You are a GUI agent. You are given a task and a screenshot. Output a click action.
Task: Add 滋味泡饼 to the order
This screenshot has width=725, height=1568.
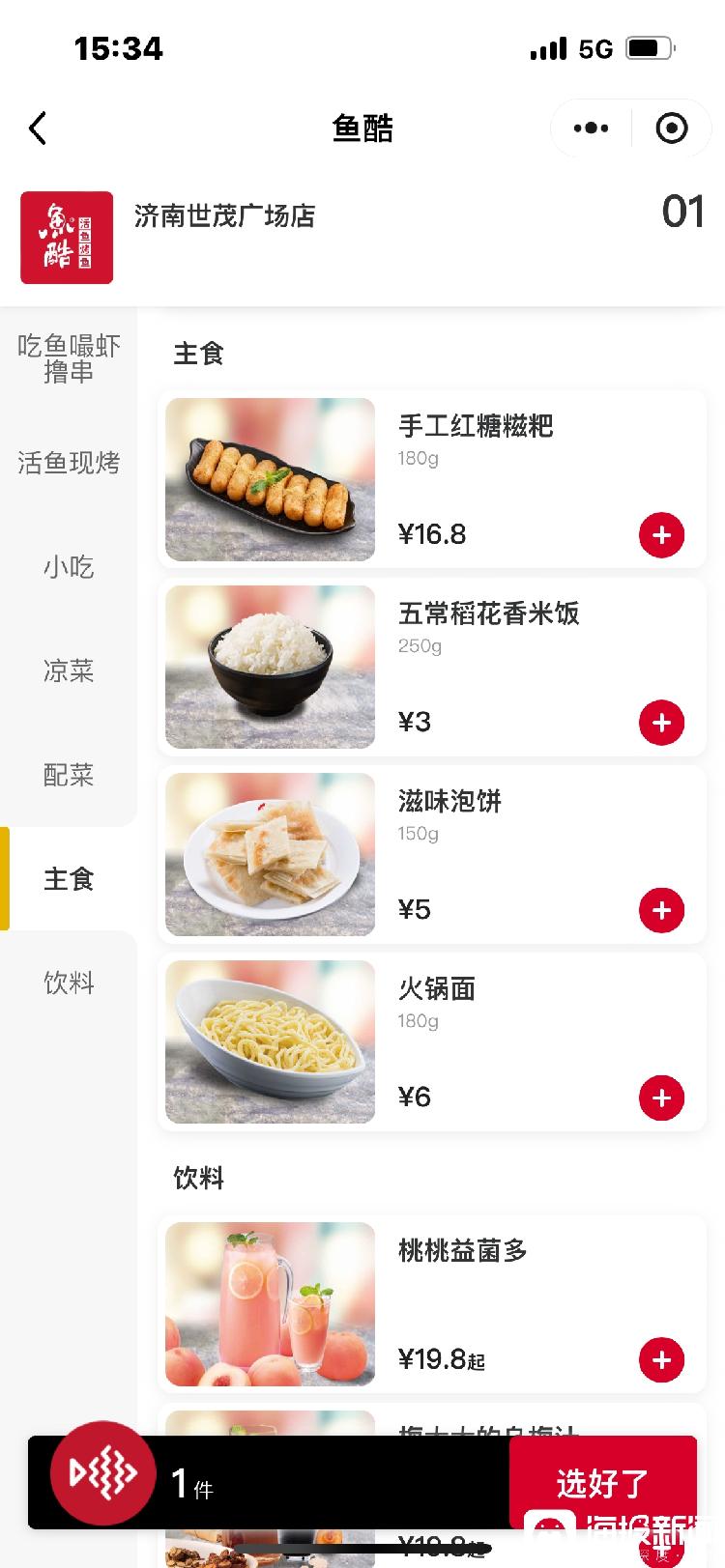coord(661,910)
